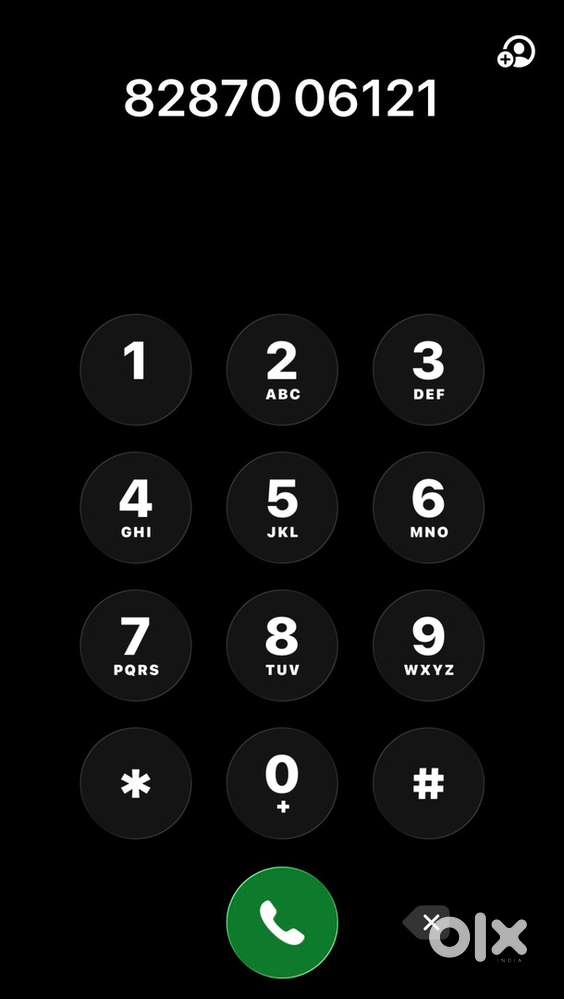Tap the star key
This screenshot has width=564, height=999.
point(136,783)
